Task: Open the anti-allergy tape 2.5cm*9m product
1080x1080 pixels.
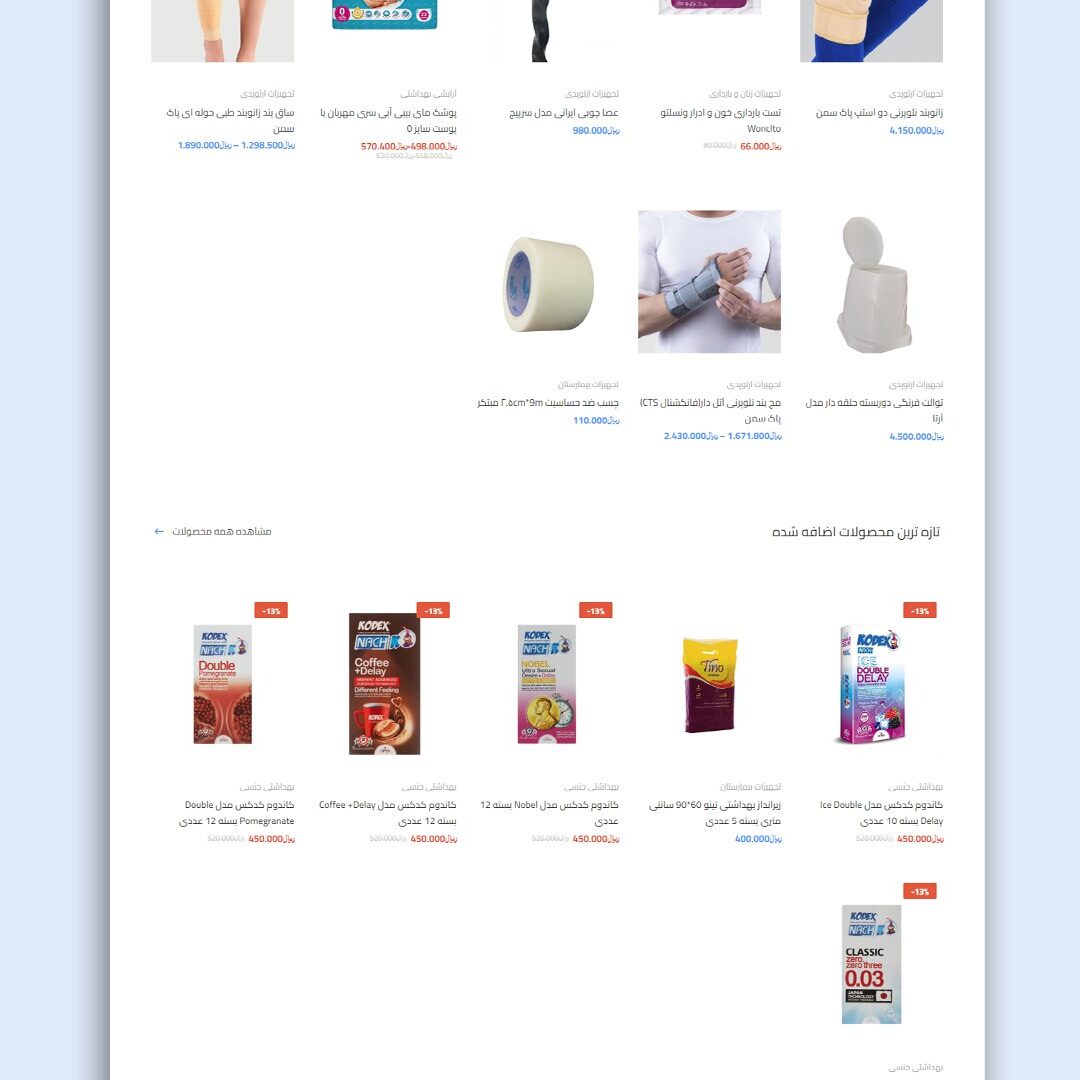Action: point(547,403)
